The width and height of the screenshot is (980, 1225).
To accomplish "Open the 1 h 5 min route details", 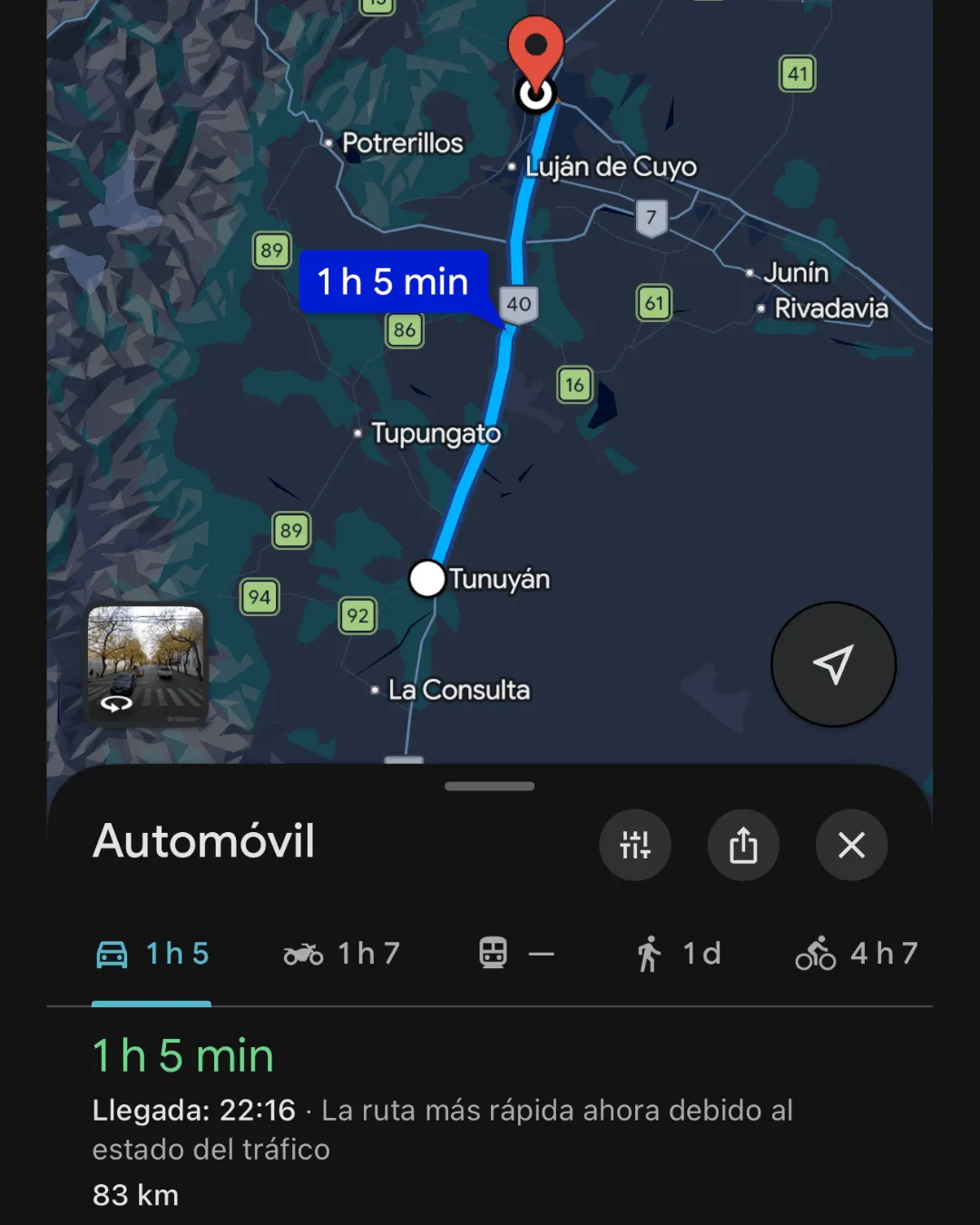I will coord(183,1056).
